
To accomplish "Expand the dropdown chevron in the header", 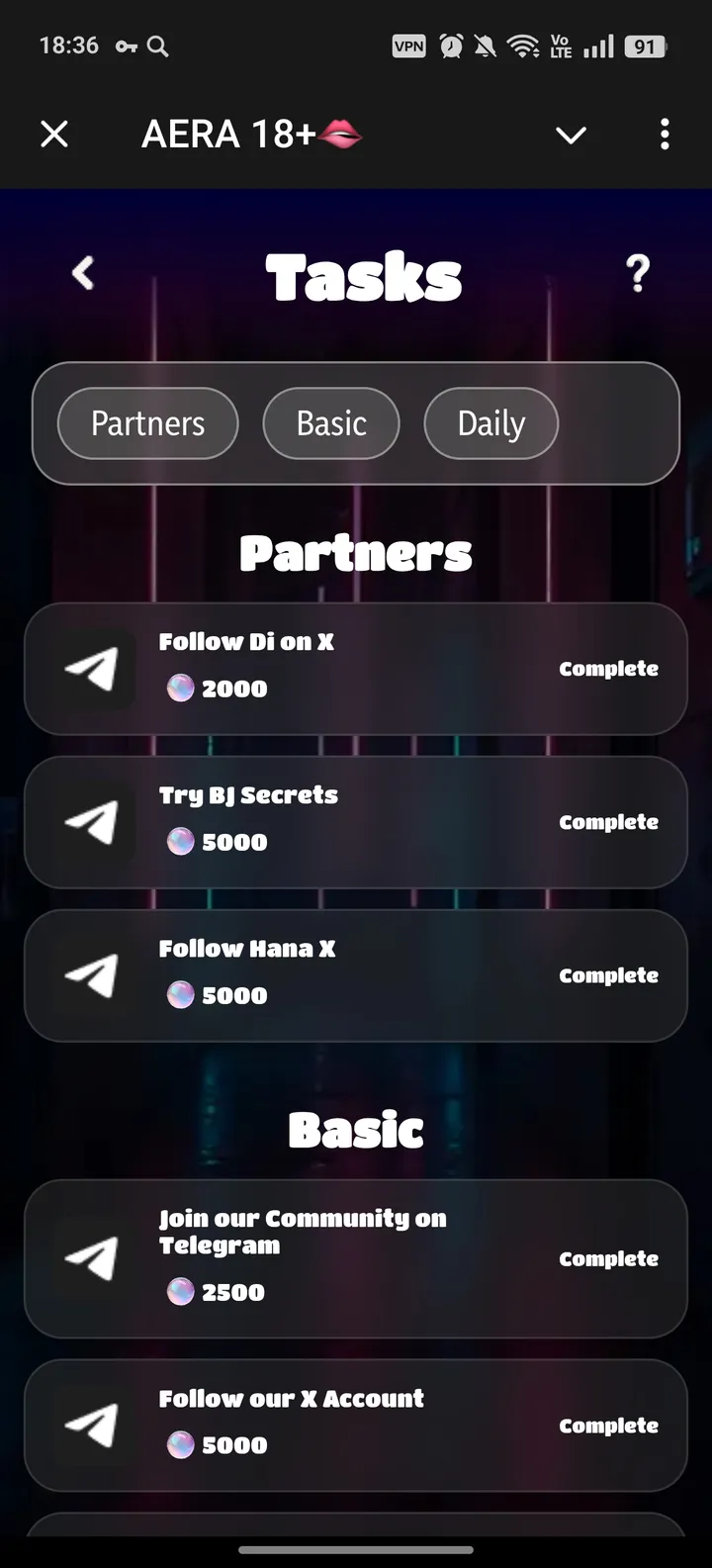I will [571, 135].
